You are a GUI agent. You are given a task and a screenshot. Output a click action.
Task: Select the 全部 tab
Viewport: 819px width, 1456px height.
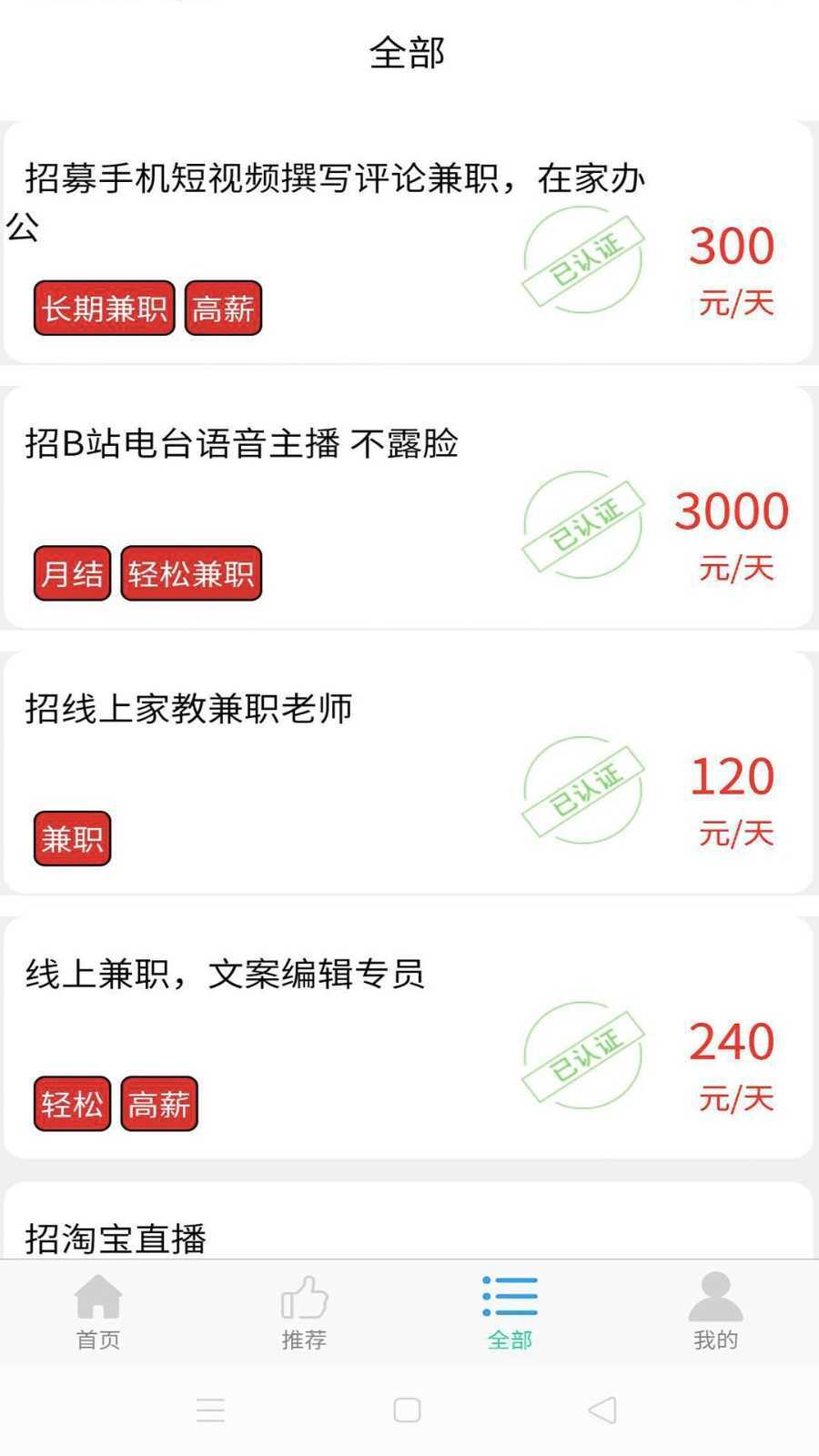pyautogui.click(x=510, y=1311)
